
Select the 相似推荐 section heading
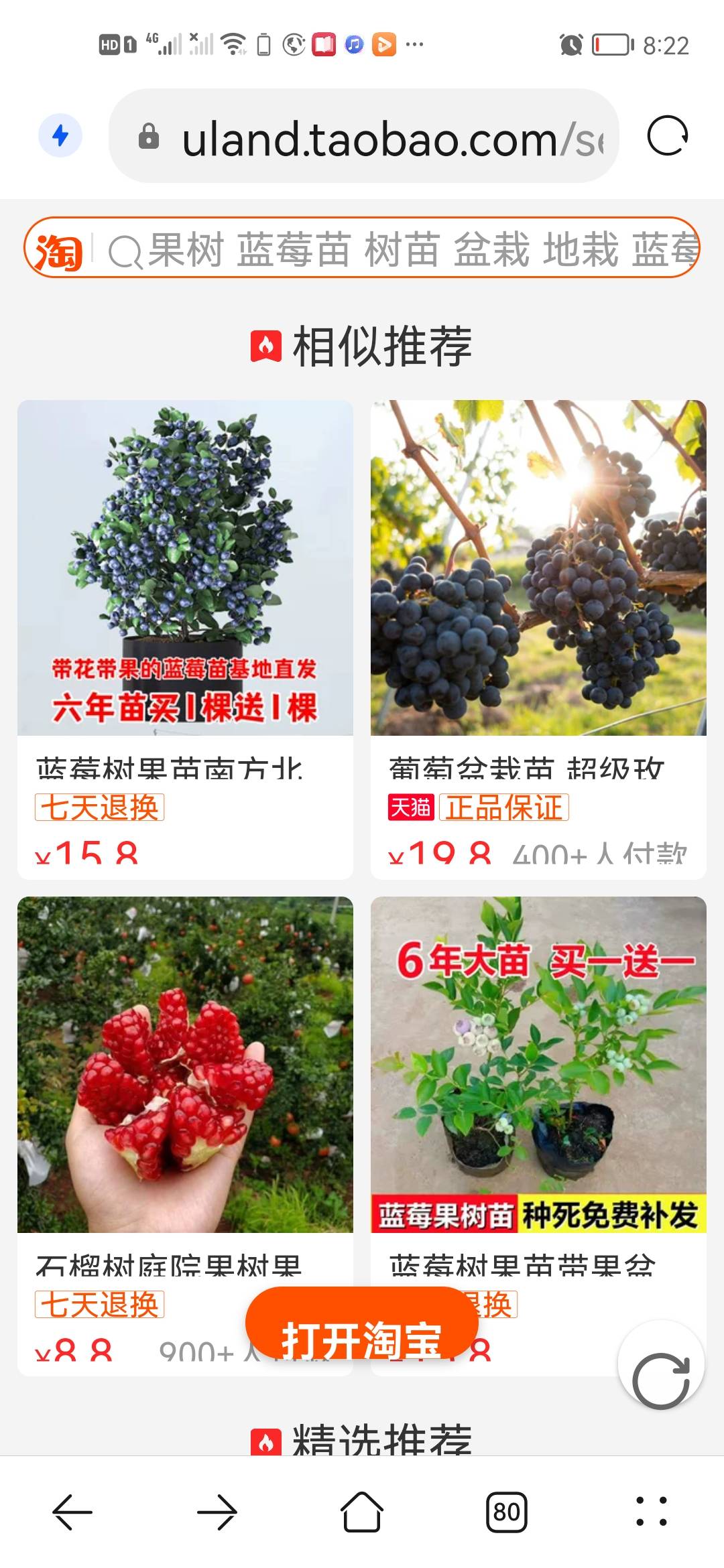click(x=382, y=344)
